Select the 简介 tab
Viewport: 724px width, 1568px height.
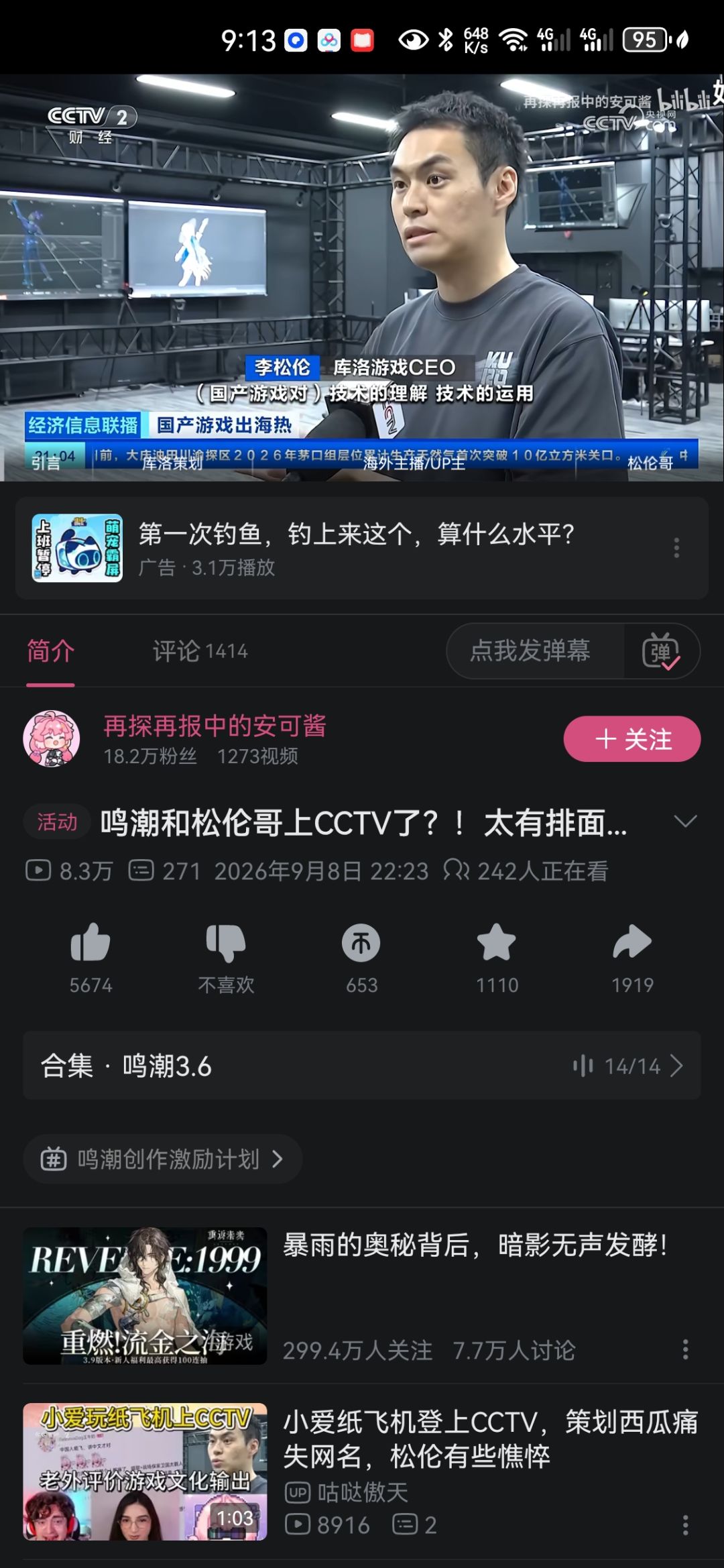point(51,651)
